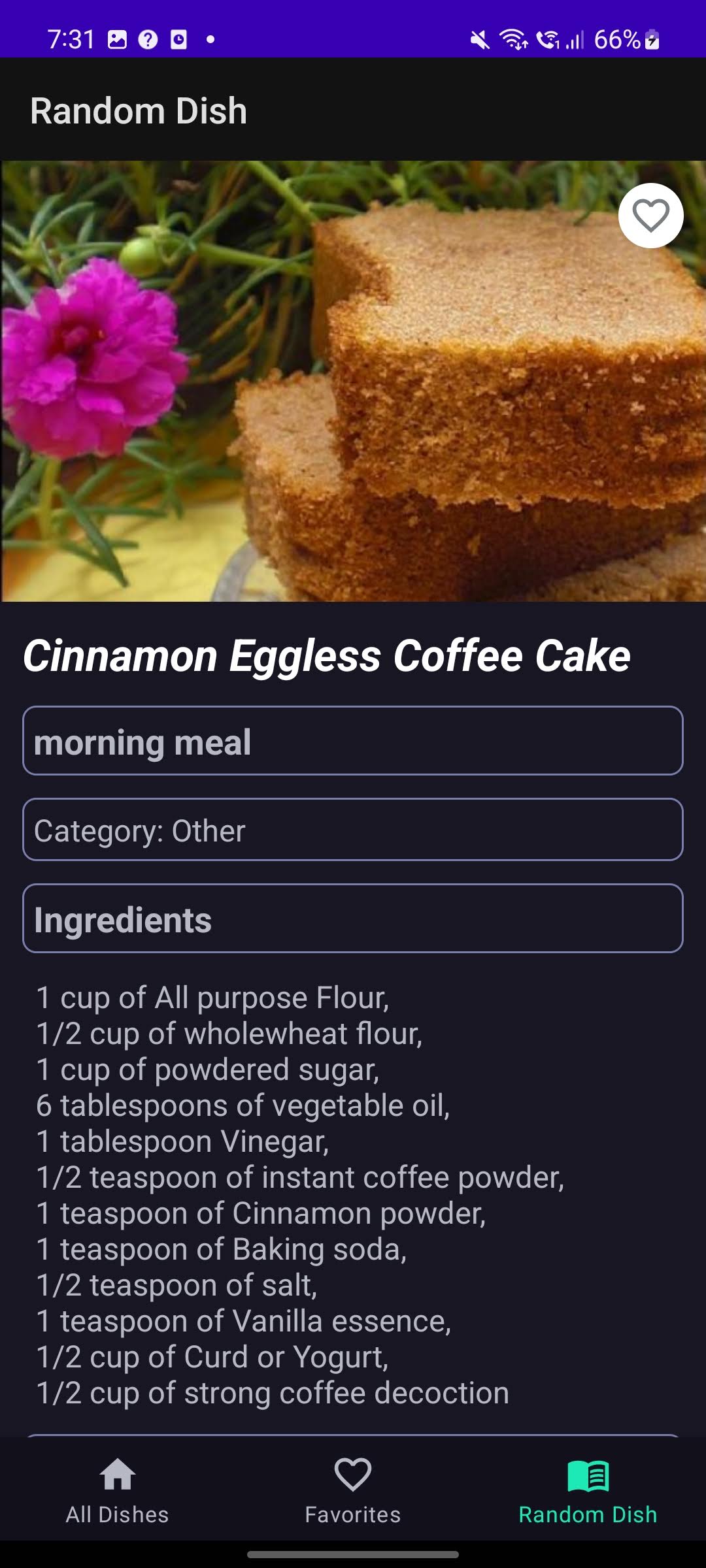Toggle favorite using the heart on the cake photo
Viewport: 706px width, 1568px height.
(x=650, y=216)
